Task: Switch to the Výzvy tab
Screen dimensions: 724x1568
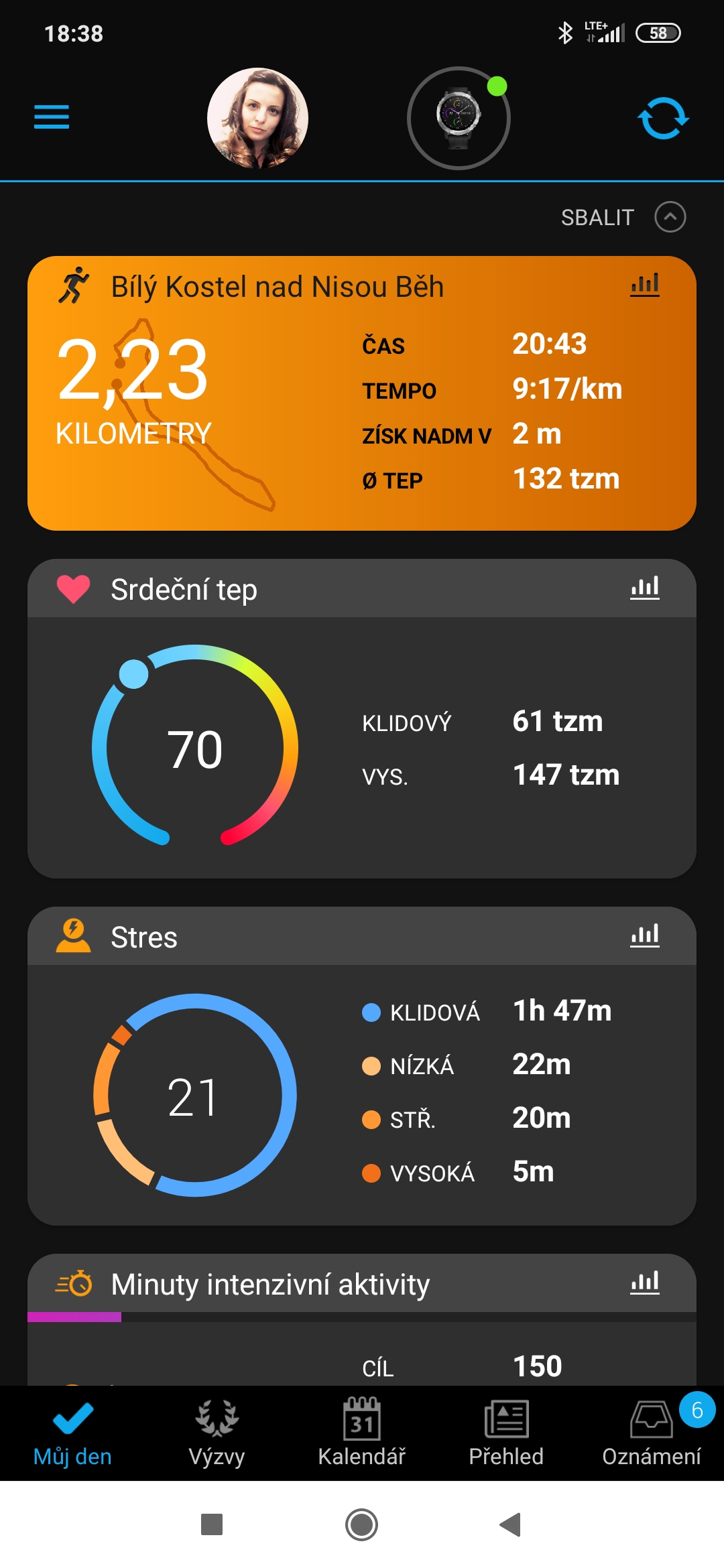Action: tap(217, 1433)
